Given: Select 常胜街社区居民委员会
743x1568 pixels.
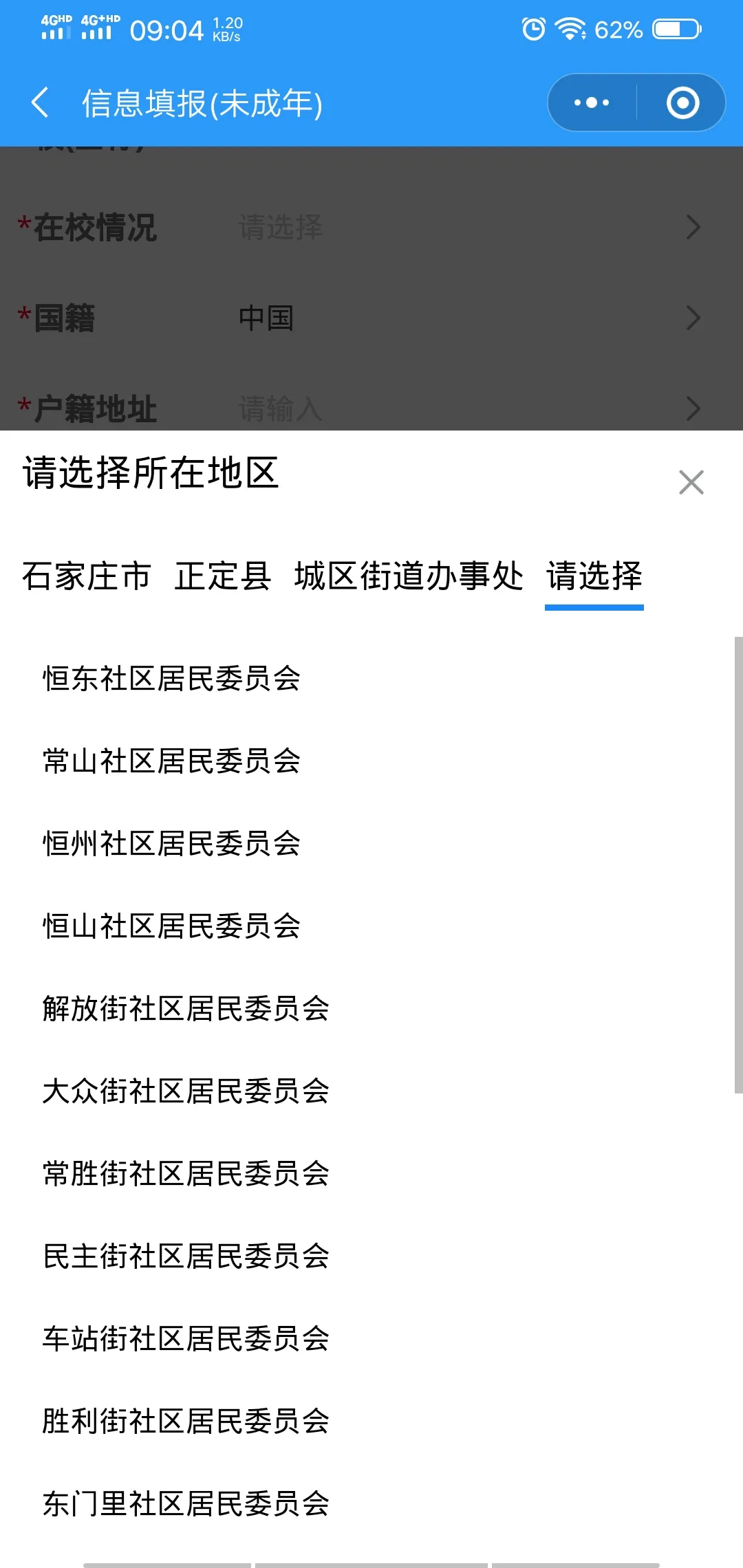Looking at the screenshot, I should tap(186, 1174).
